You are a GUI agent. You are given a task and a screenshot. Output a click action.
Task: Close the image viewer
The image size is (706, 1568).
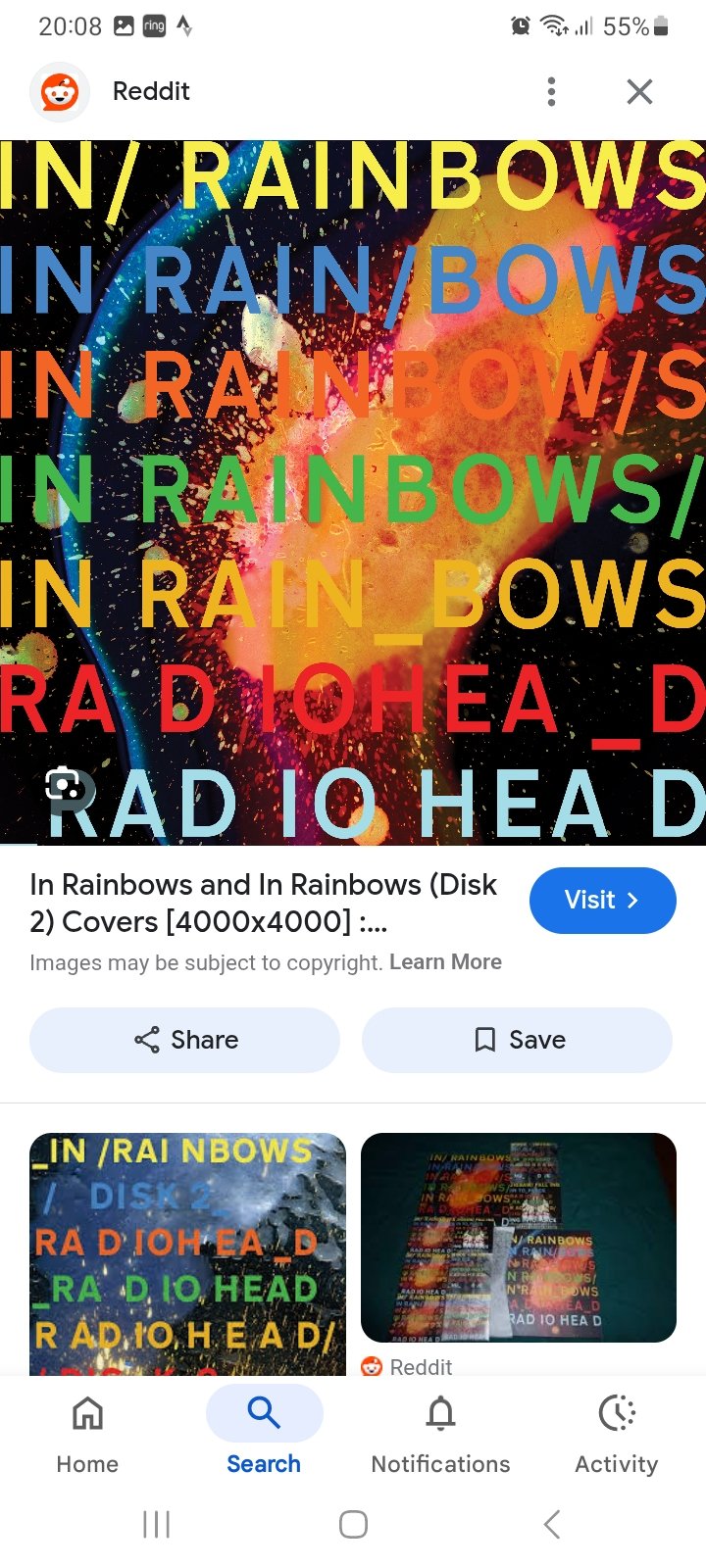[x=639, y=91]
